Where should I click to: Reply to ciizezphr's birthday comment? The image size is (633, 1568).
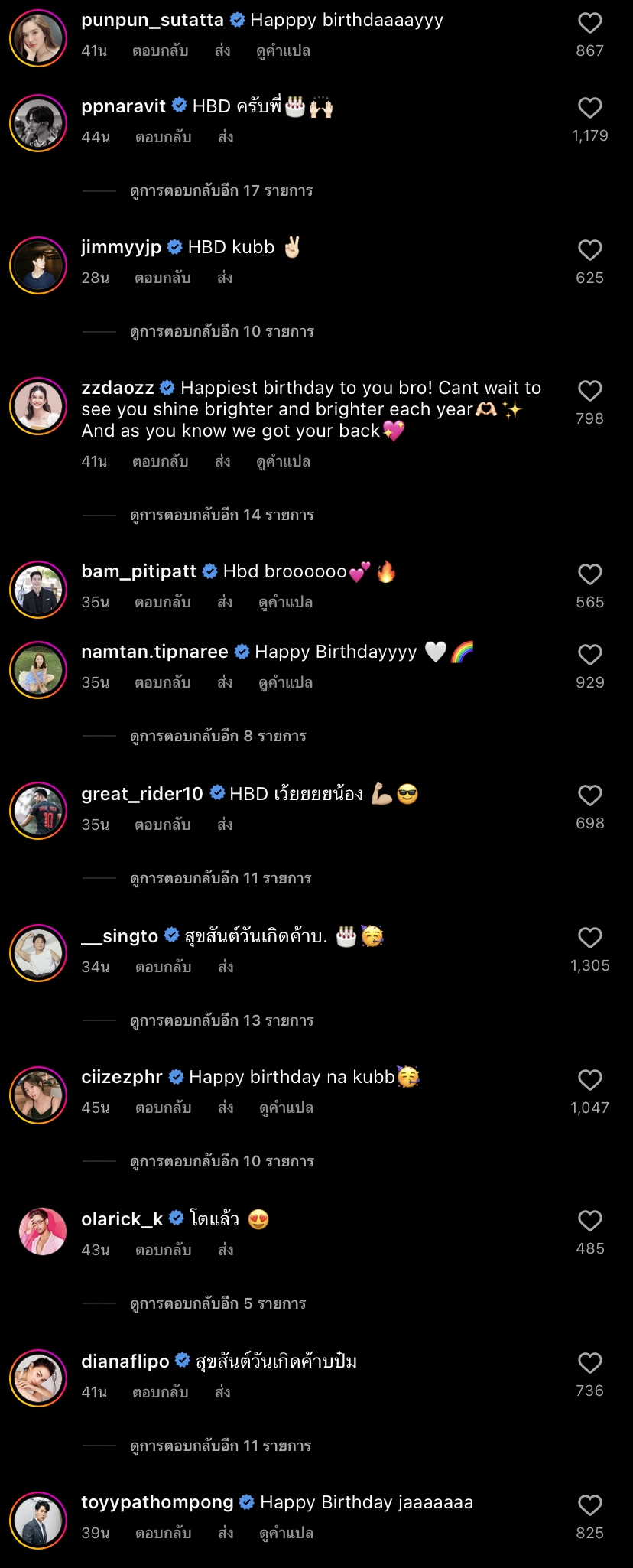[x=163, y=1108]
